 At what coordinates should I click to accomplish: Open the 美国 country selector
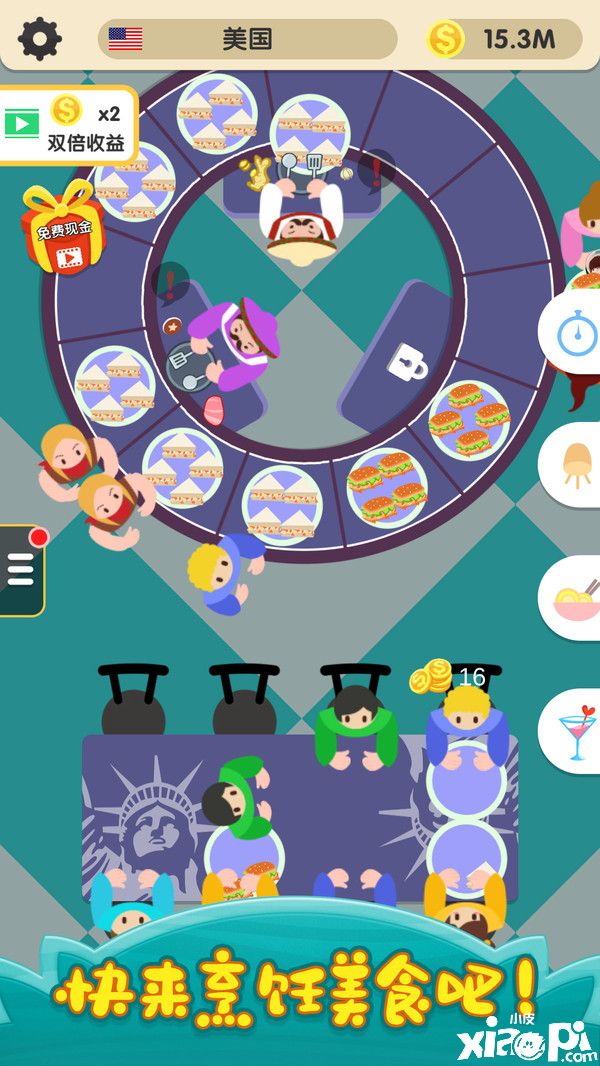coord(247,39)
